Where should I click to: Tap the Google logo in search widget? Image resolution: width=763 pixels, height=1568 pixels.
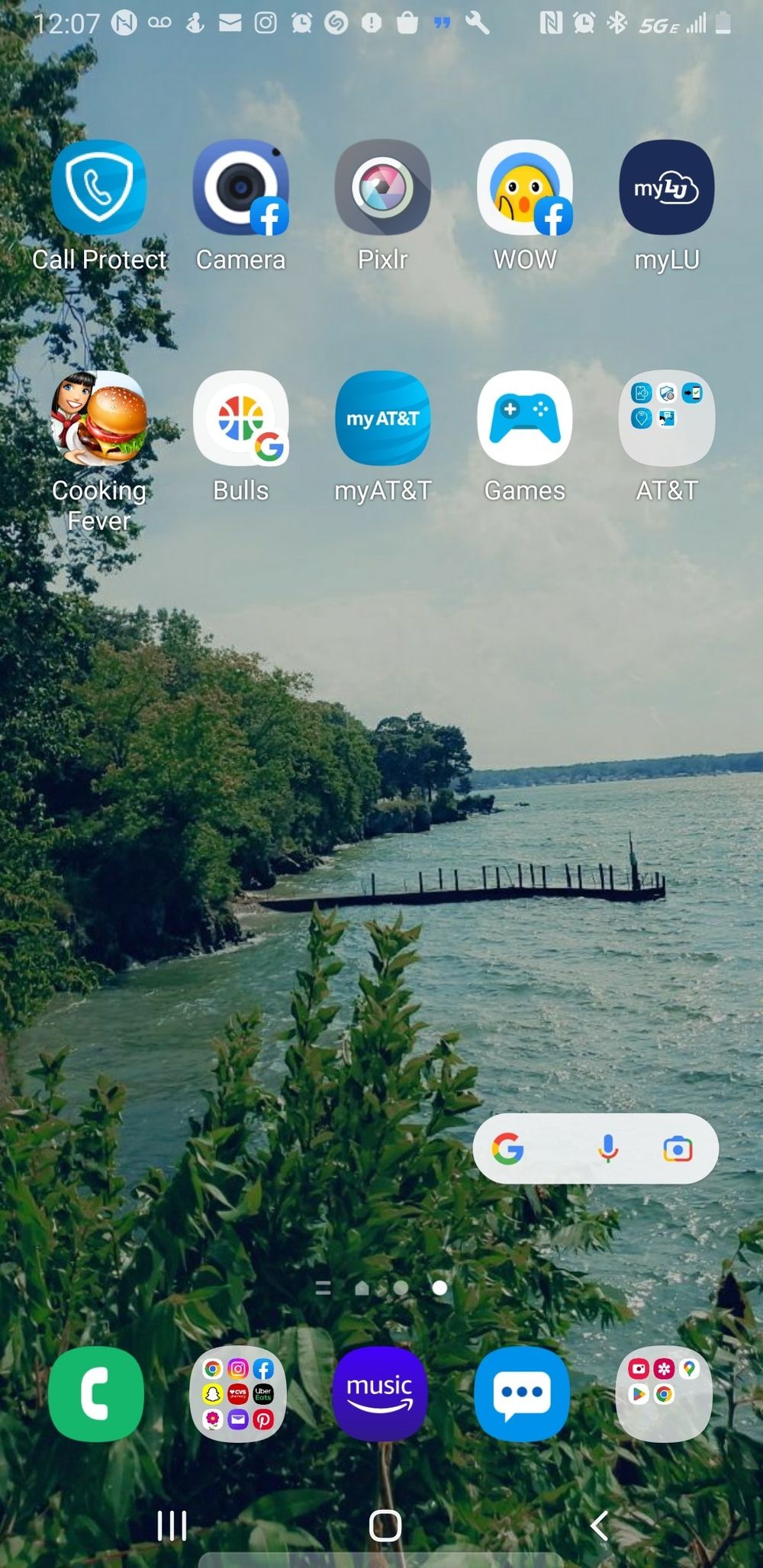point(508,1148)
